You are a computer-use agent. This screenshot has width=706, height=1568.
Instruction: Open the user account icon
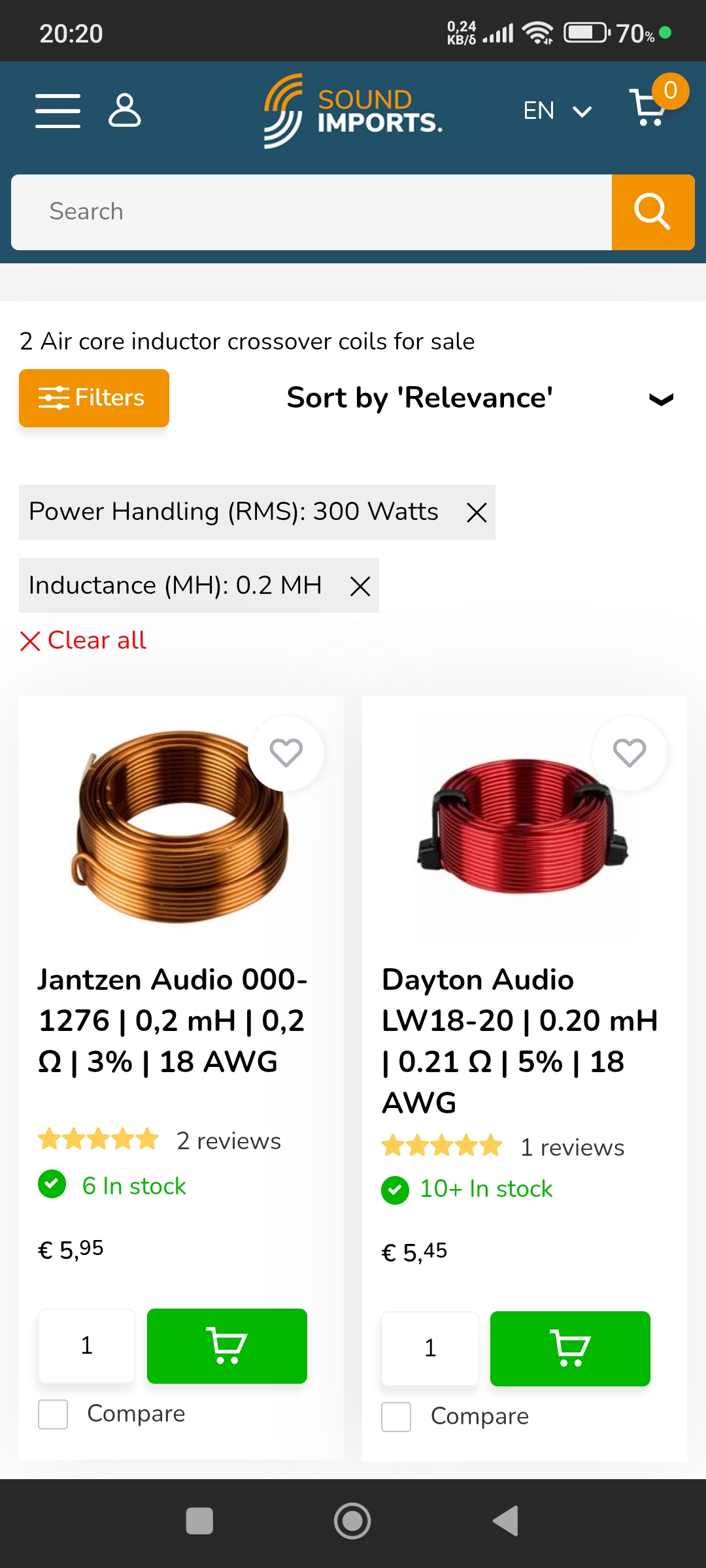pos(124,110)
